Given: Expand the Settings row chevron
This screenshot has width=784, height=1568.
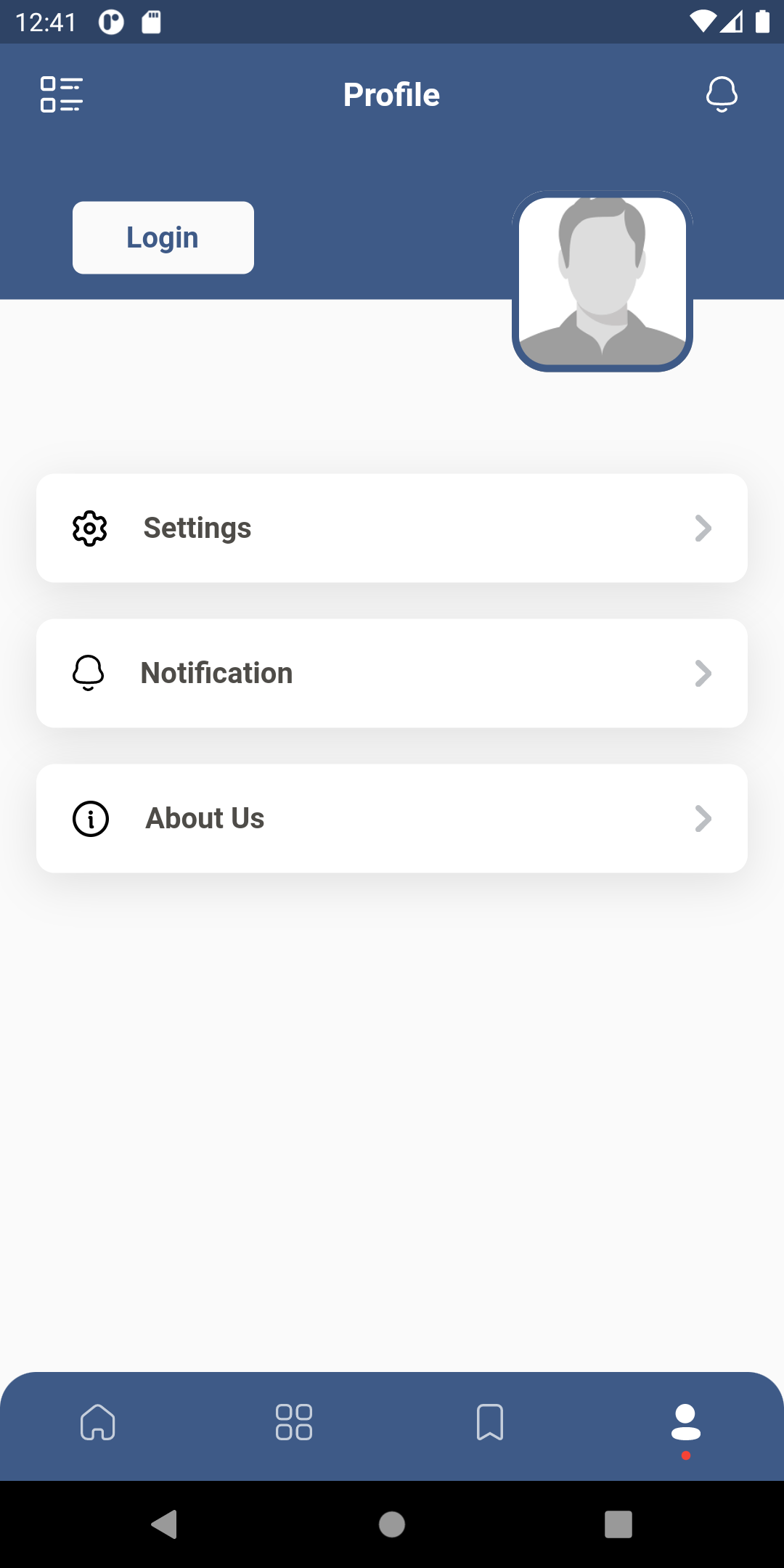Looking at the screenshot, I should (703, 528).
